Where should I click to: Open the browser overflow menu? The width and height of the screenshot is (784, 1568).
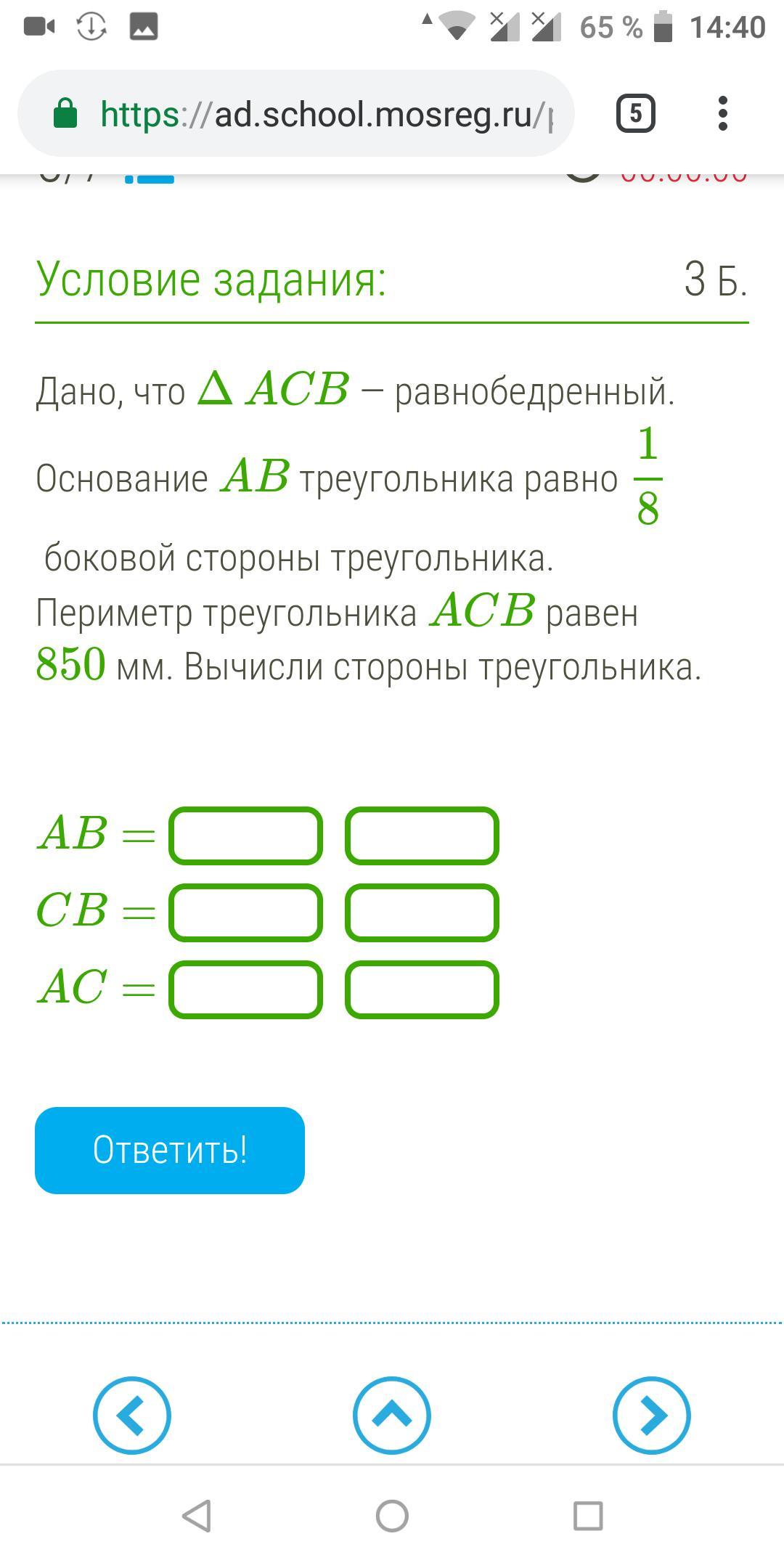[x=722, y=113]
